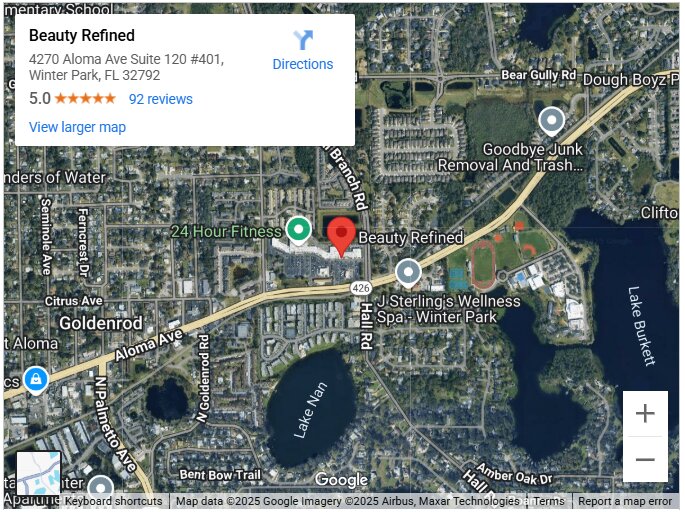Report a map error
Screen dimensions: 685x512
pos(625,502)
